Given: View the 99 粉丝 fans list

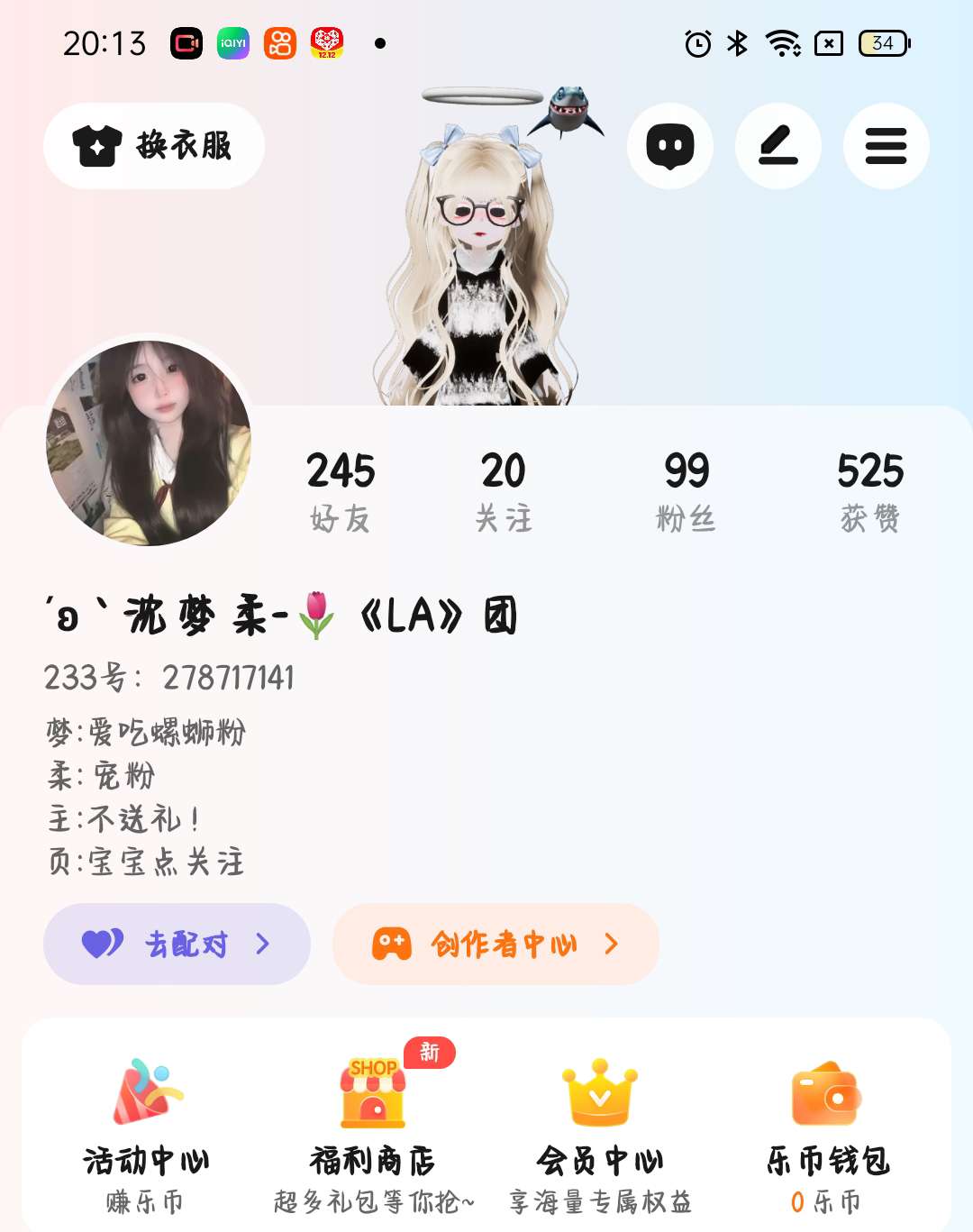Looking at the screenshot, I should pyautogui.click(x=687, y=491).
